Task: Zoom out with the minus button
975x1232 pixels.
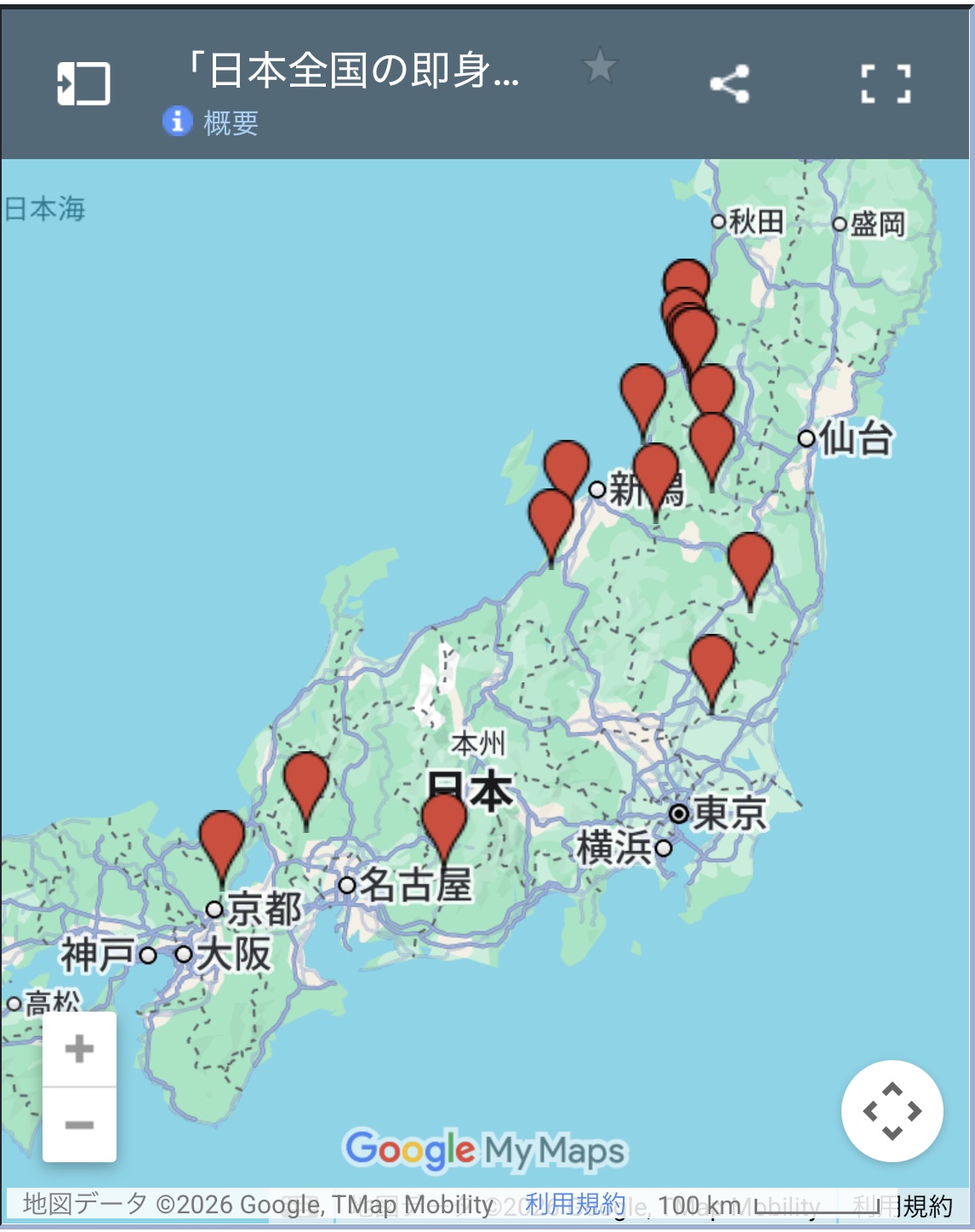Action: (x=79, y=1125)
